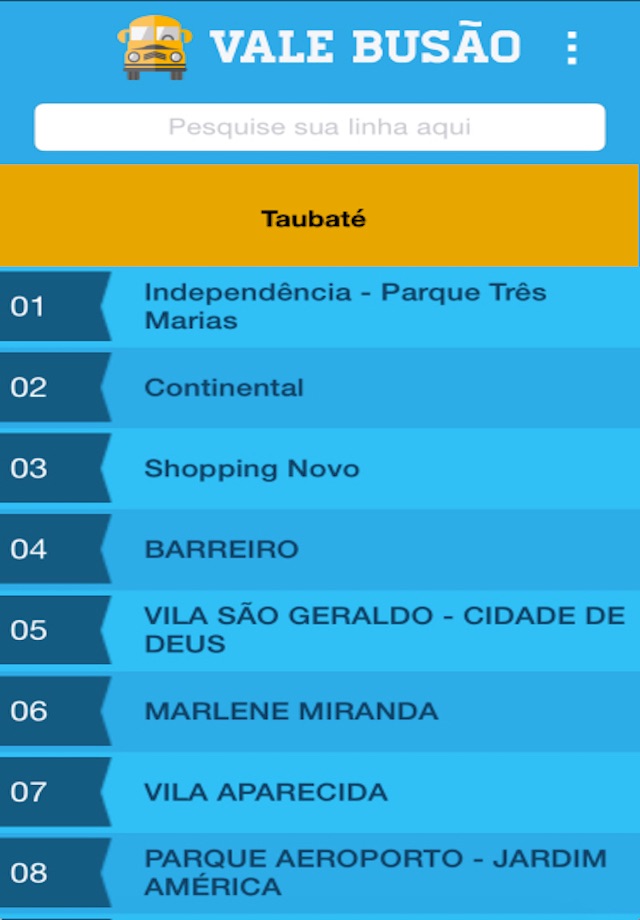
Task: Open line 05 Vila São Geraldo - Cidade de Deus
Action: point(320,630)
